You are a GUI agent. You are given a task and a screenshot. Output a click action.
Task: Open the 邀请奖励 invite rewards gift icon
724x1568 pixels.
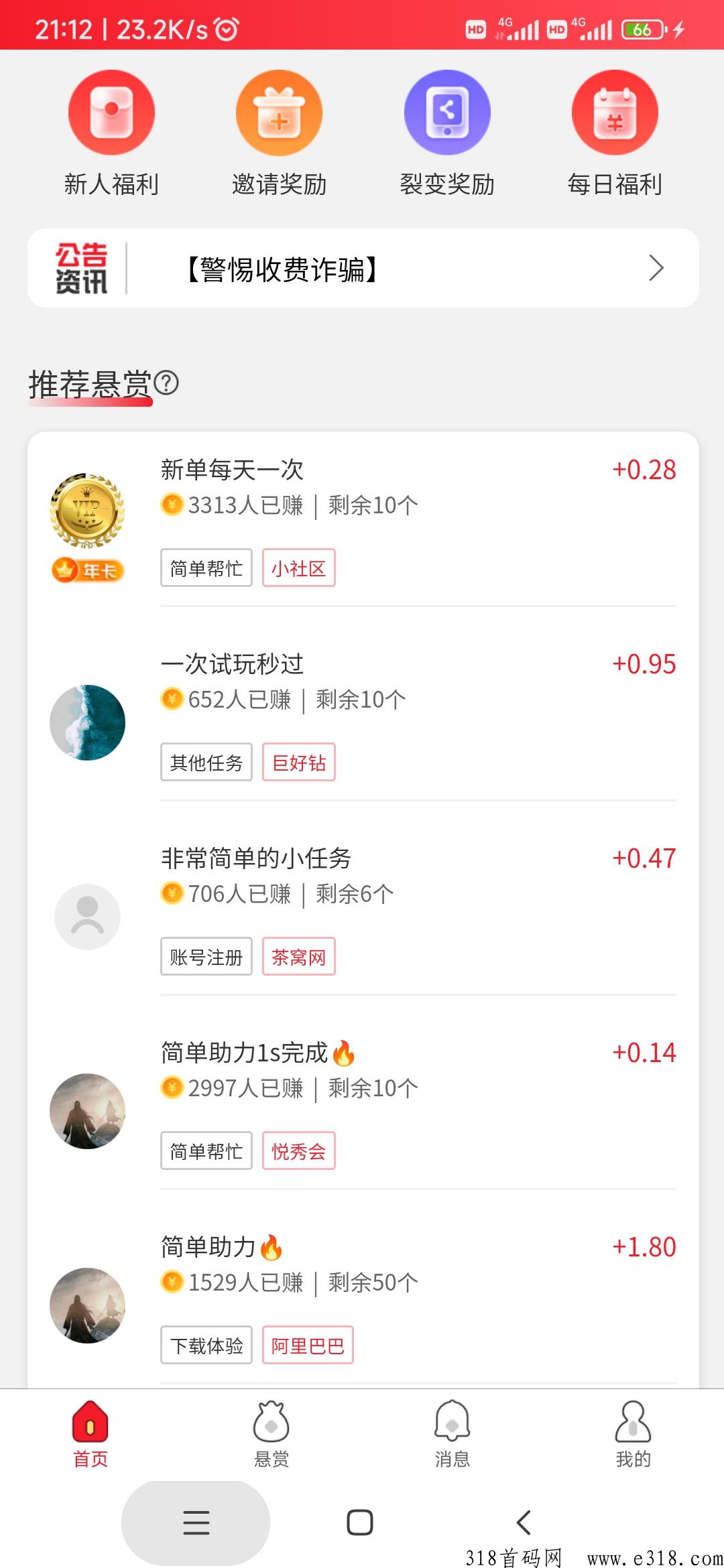coord(279,113)
